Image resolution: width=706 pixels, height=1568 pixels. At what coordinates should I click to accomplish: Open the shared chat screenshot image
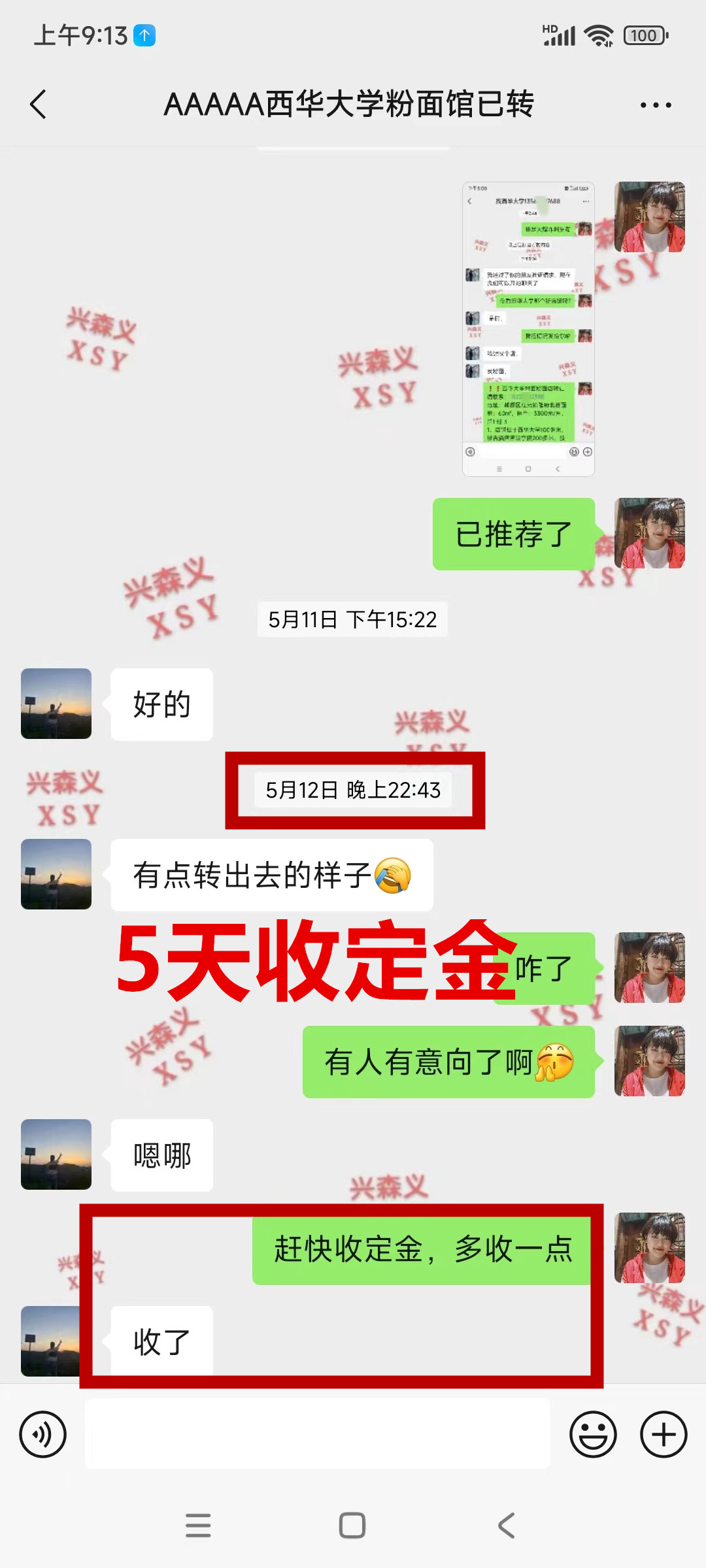pos(528,329)
